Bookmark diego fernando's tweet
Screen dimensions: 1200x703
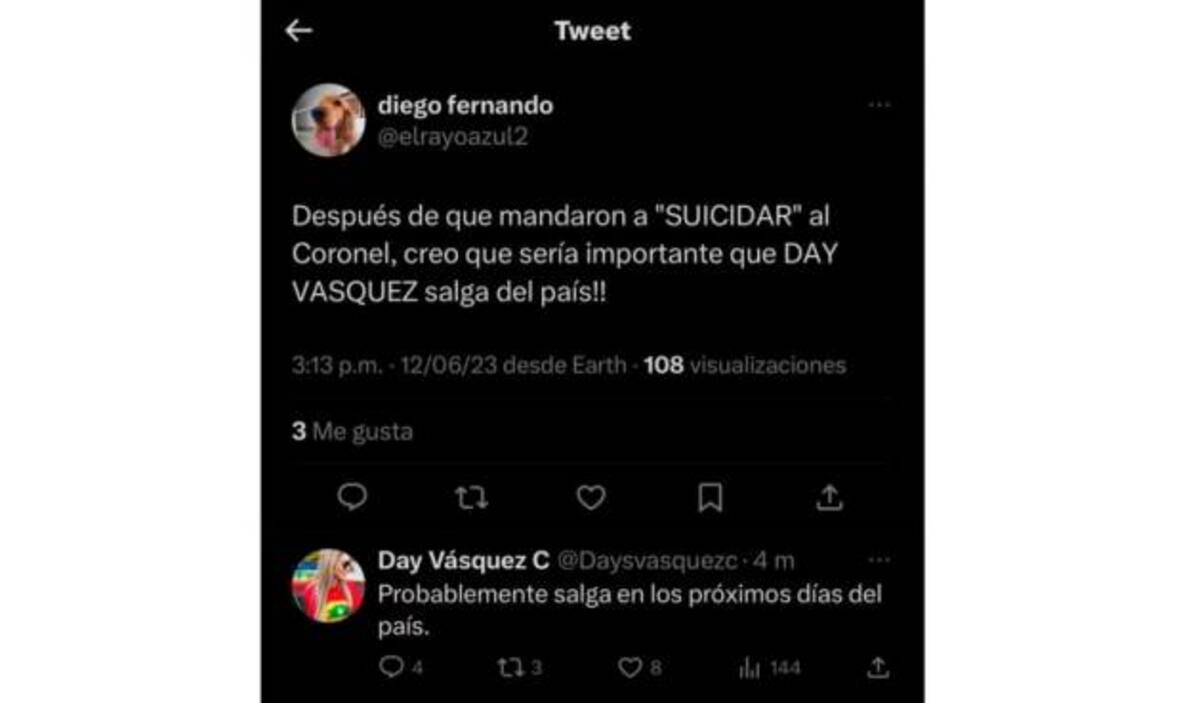click(710, 497)
